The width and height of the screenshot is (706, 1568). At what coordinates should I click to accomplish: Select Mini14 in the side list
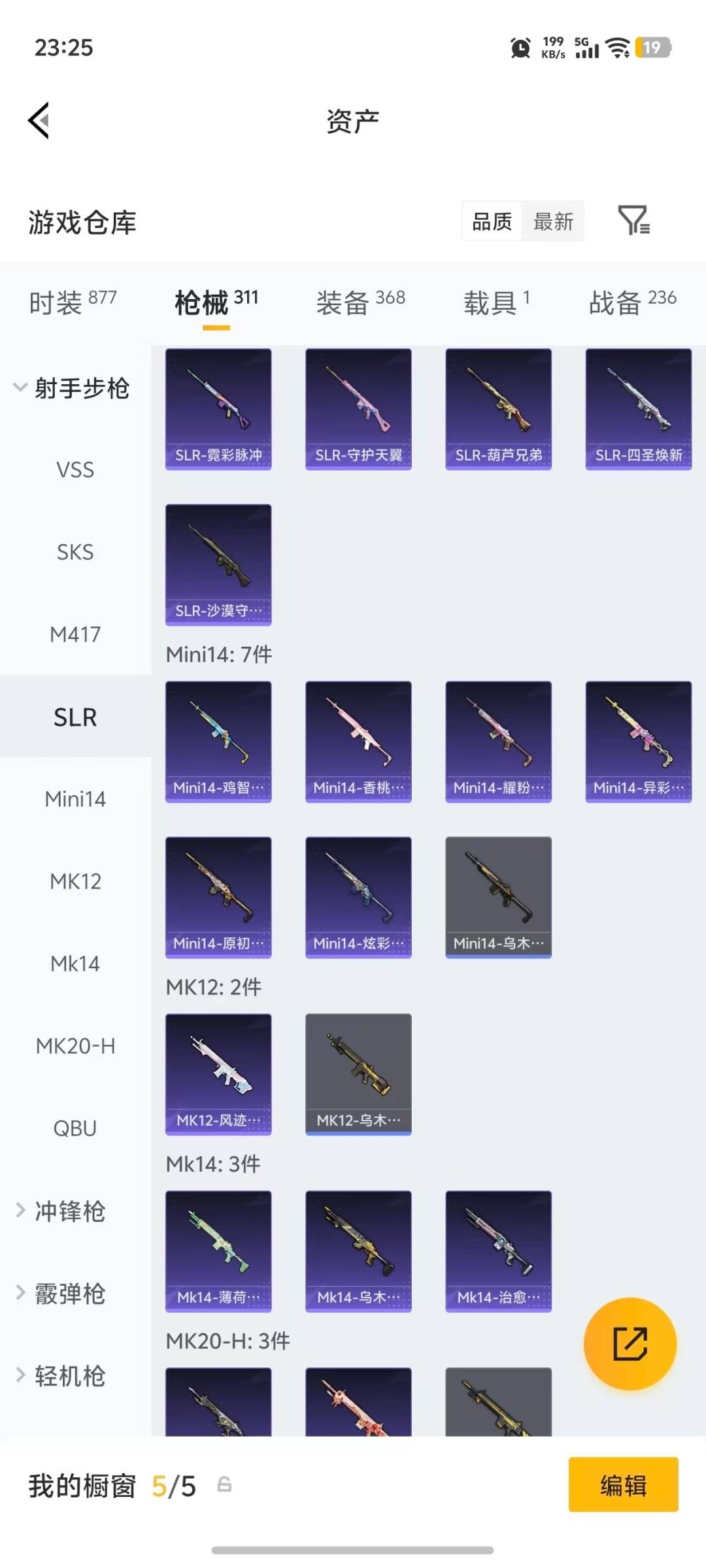(x=75, y=799)
